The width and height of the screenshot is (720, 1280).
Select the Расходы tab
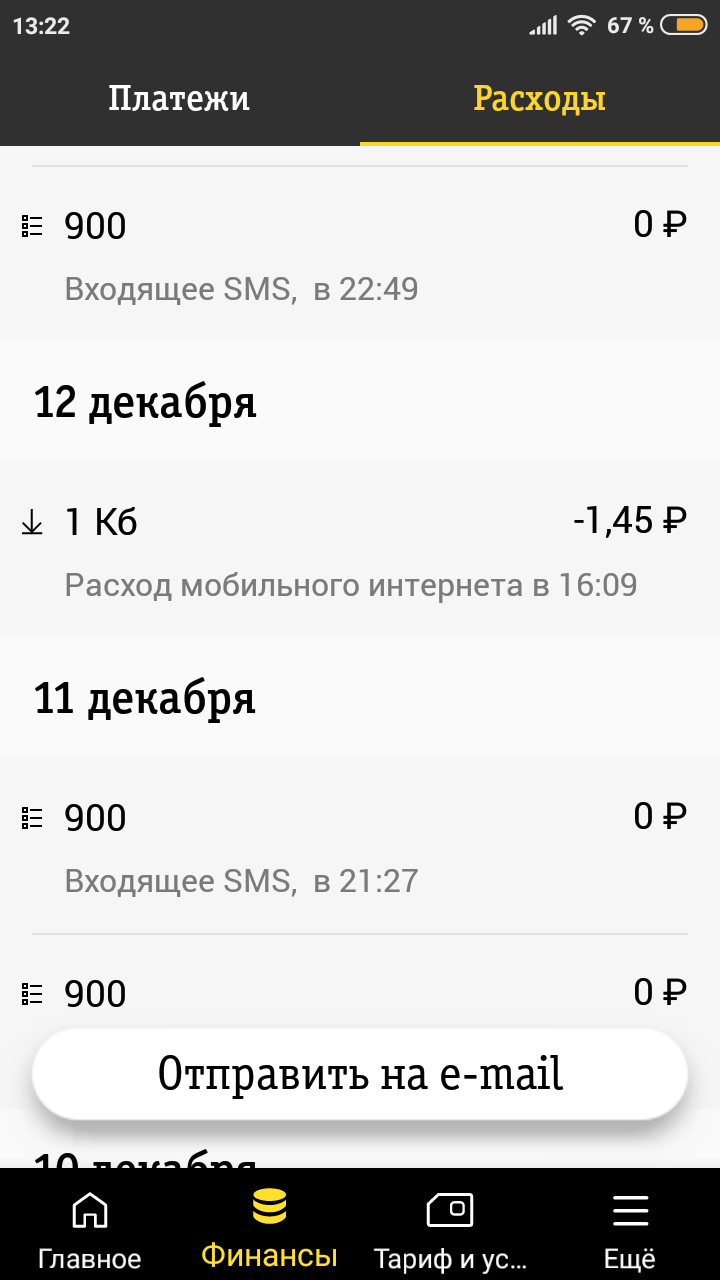pos(539,99)
